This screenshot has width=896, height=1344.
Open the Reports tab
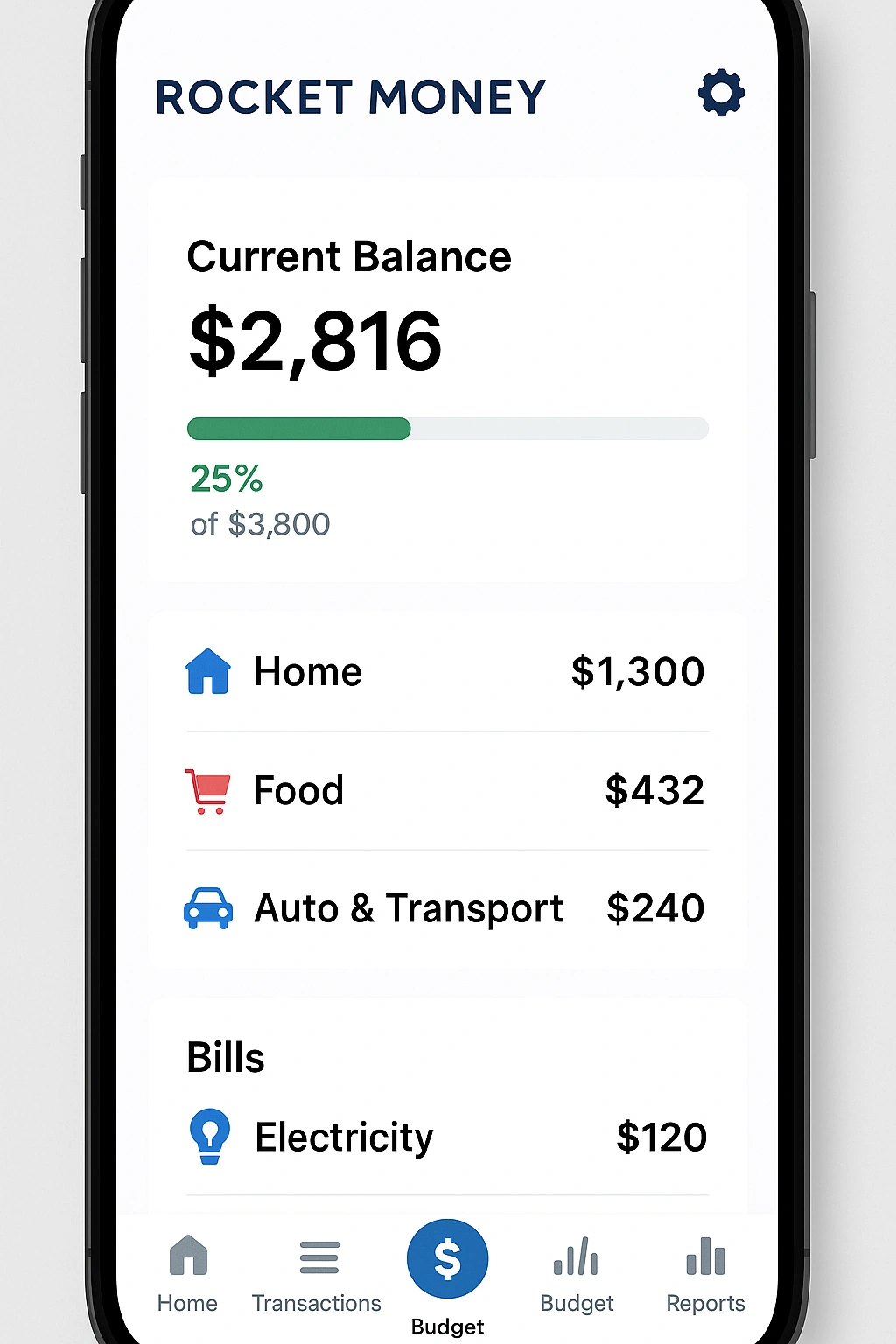[704, 1277]
